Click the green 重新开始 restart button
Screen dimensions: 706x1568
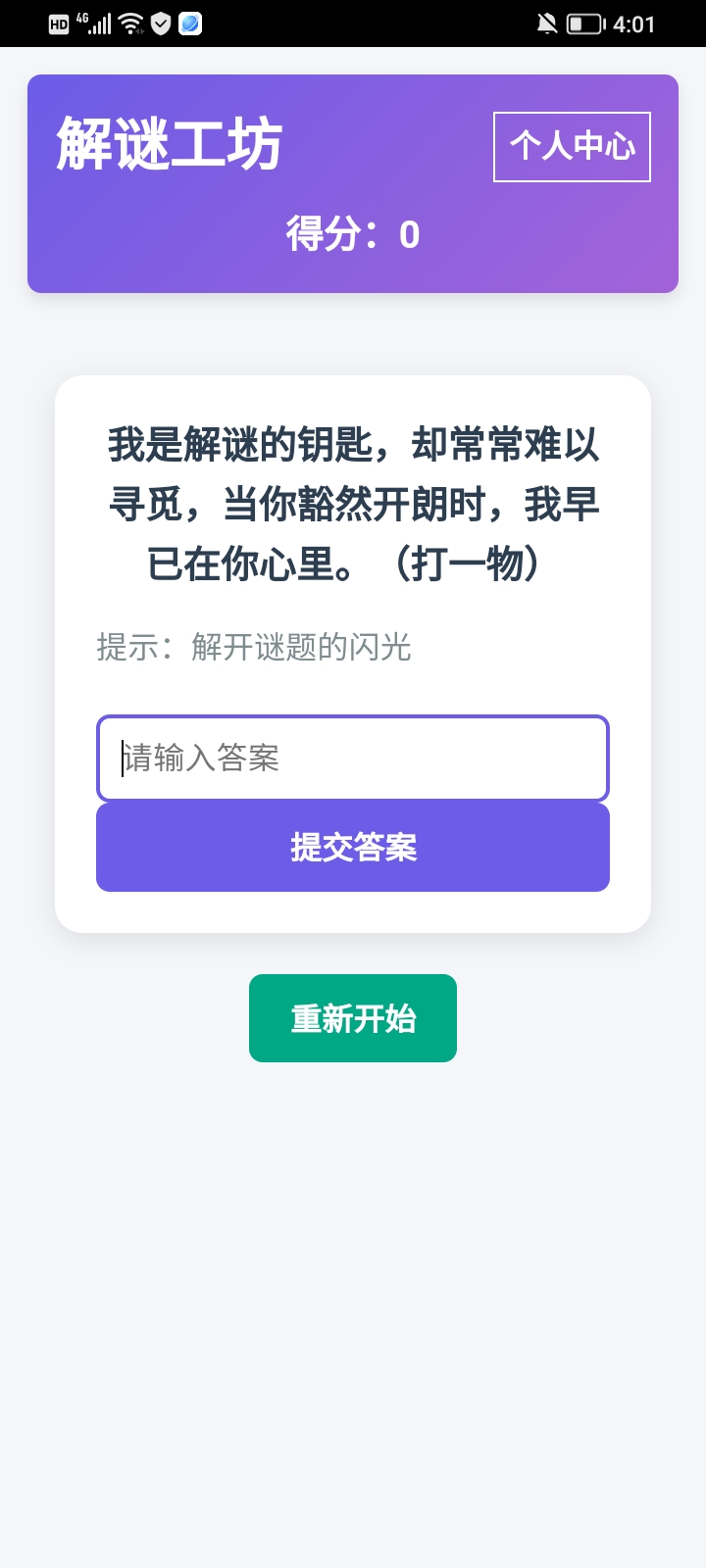pyautogui.click(x=352, y=1017)
